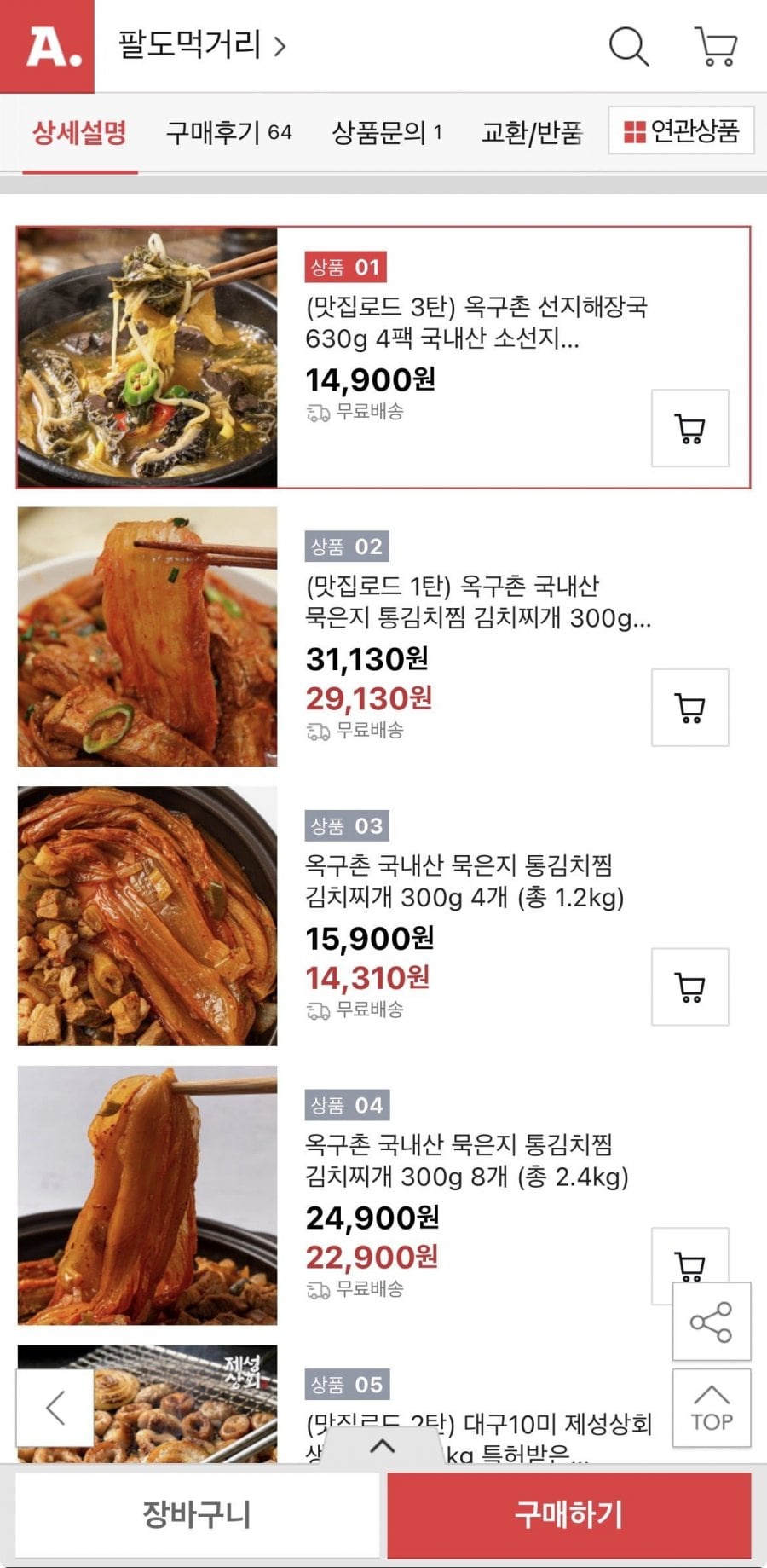Go back with the left arrow
This screenshot has width=767, height=1568.
(x=55, y=1408)
